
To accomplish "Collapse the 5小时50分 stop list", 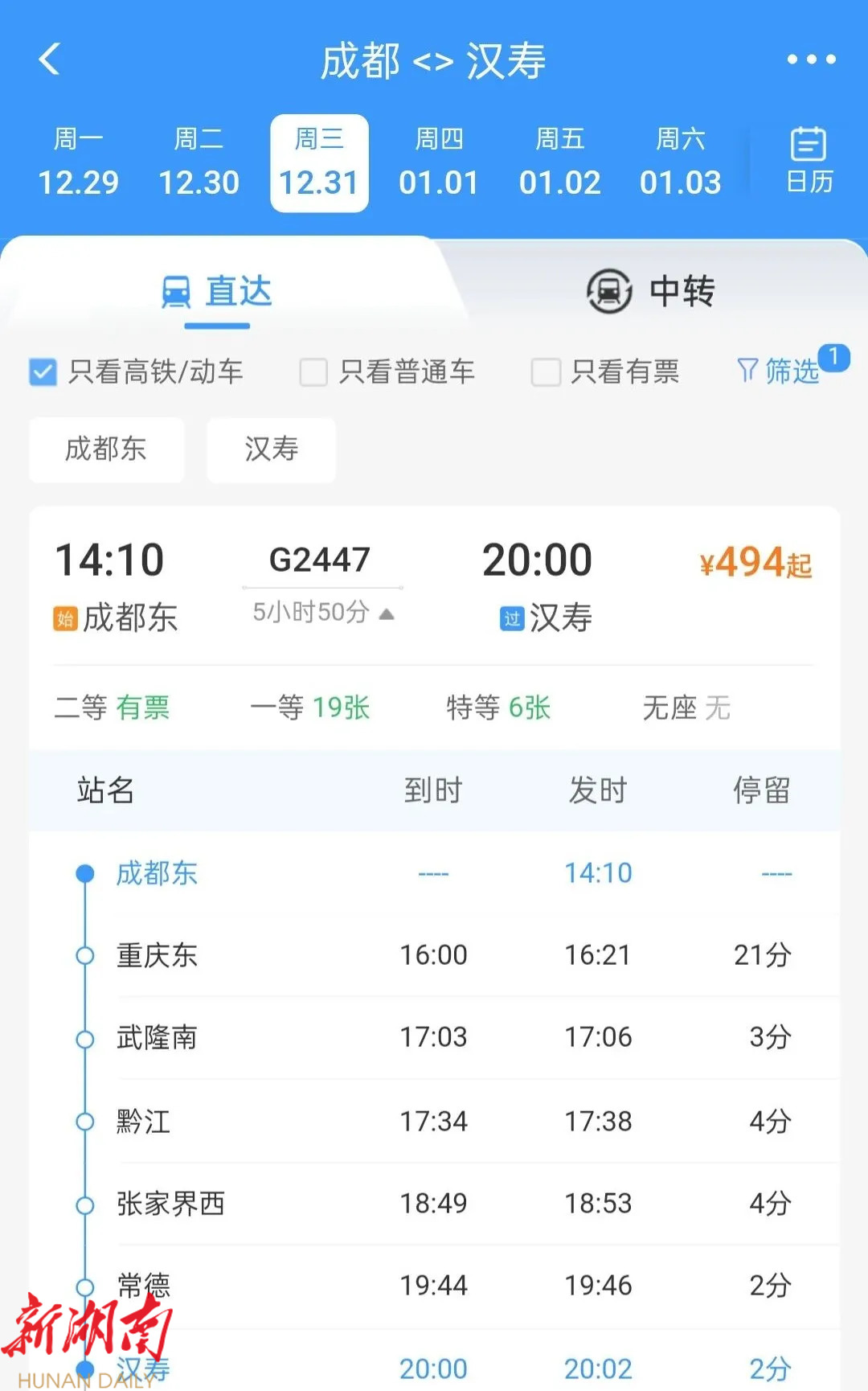I will 322,613.
